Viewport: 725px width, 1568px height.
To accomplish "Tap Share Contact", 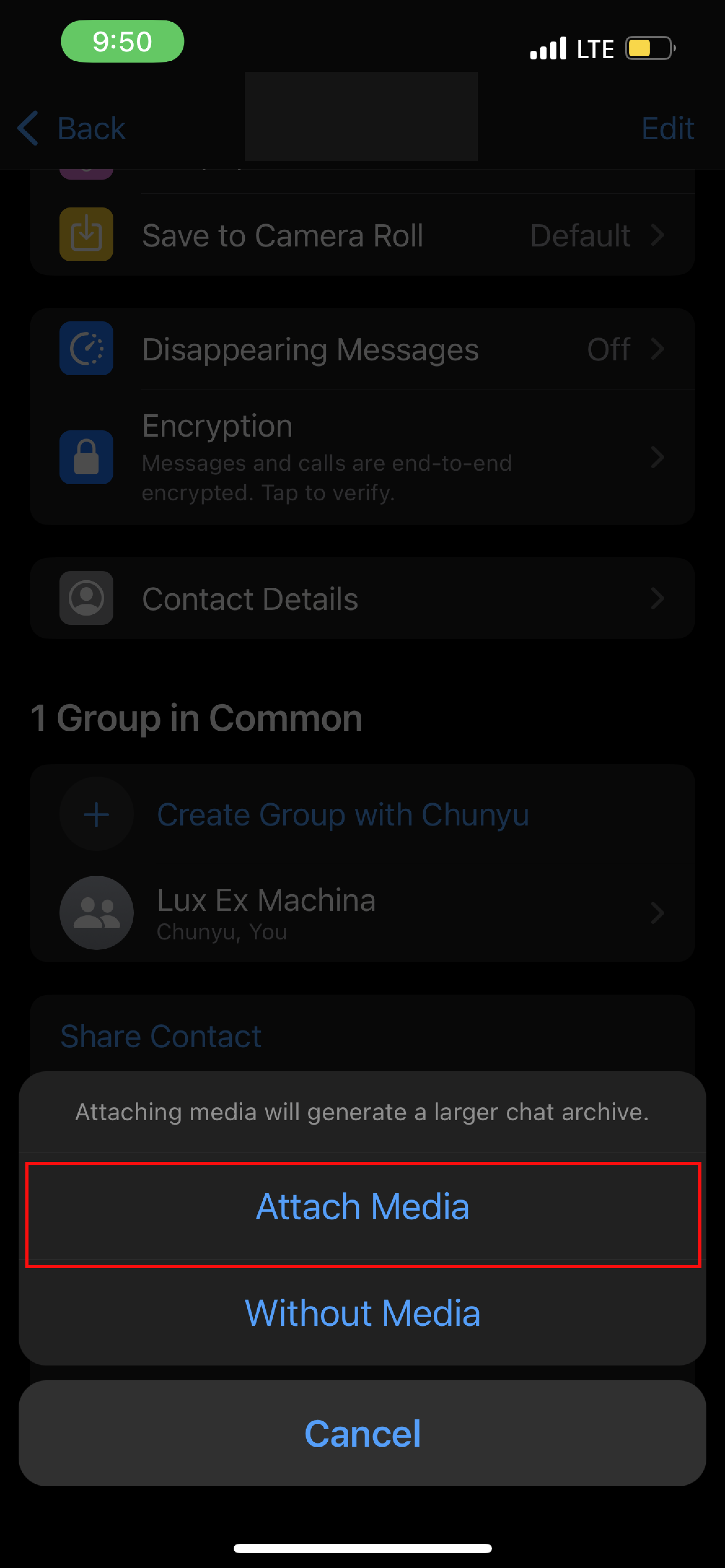I will tap(161, 1035).
